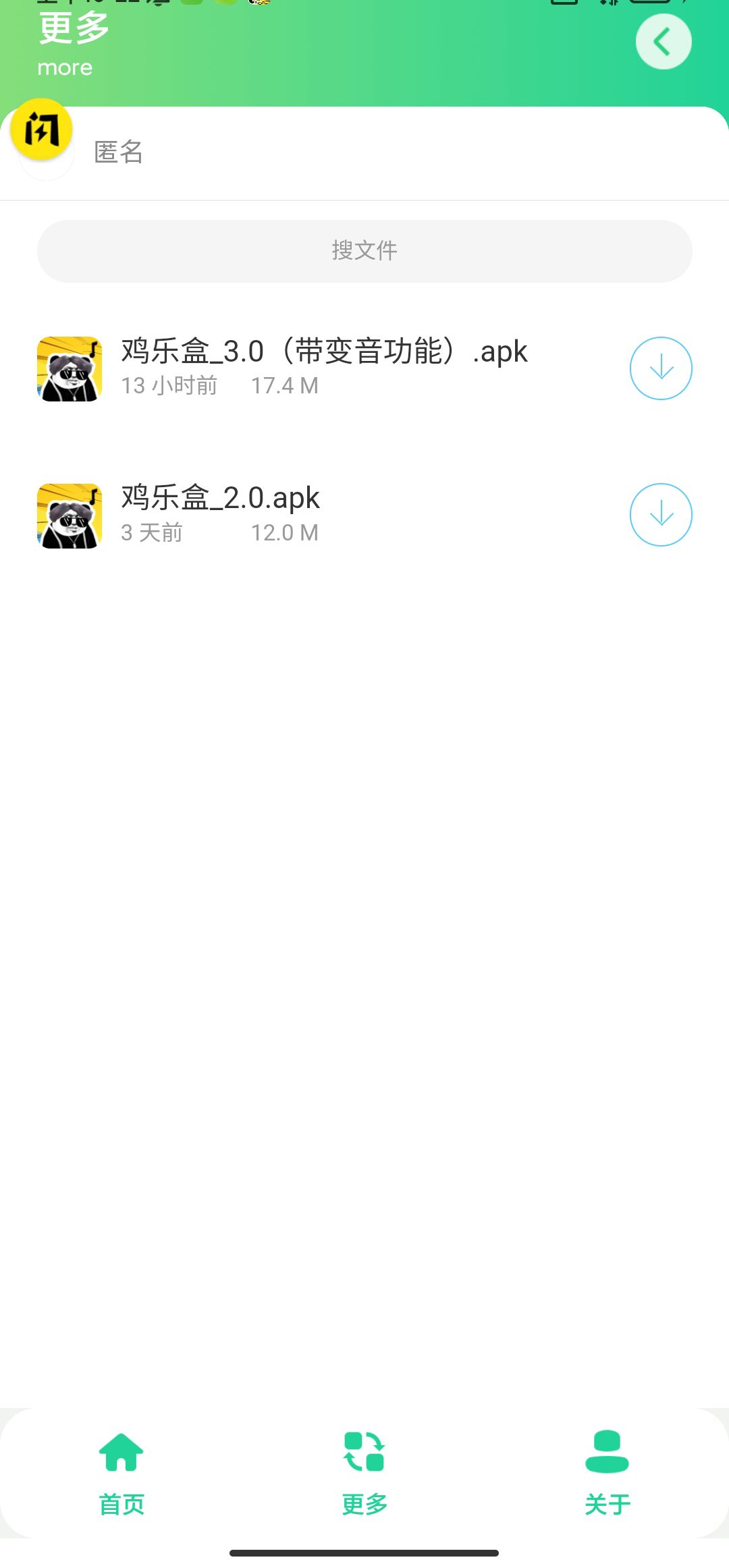Download 鸡乐盒_3.0（带变音功能）.apk

(x=660, y=368)
